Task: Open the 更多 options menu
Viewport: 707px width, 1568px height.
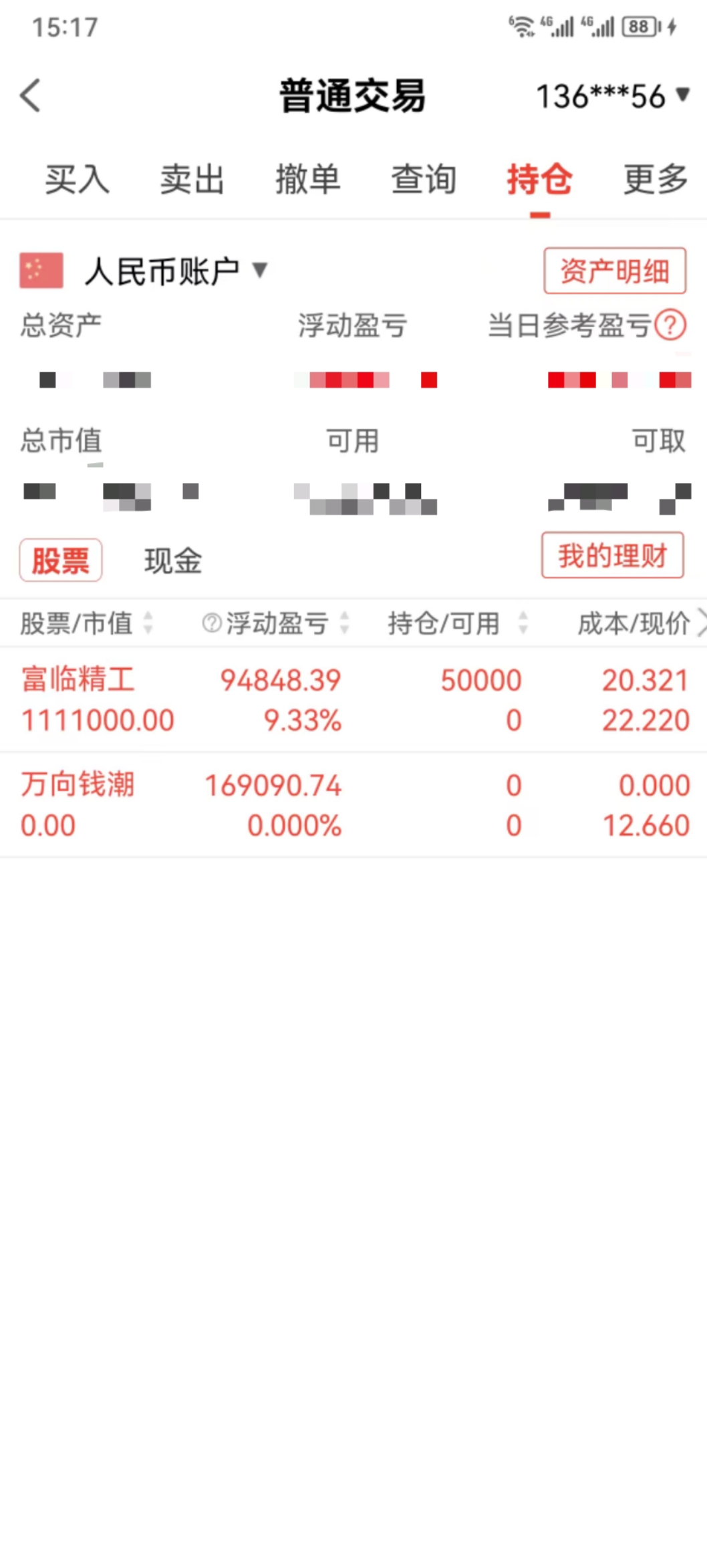Action: [x=656, y=179]
